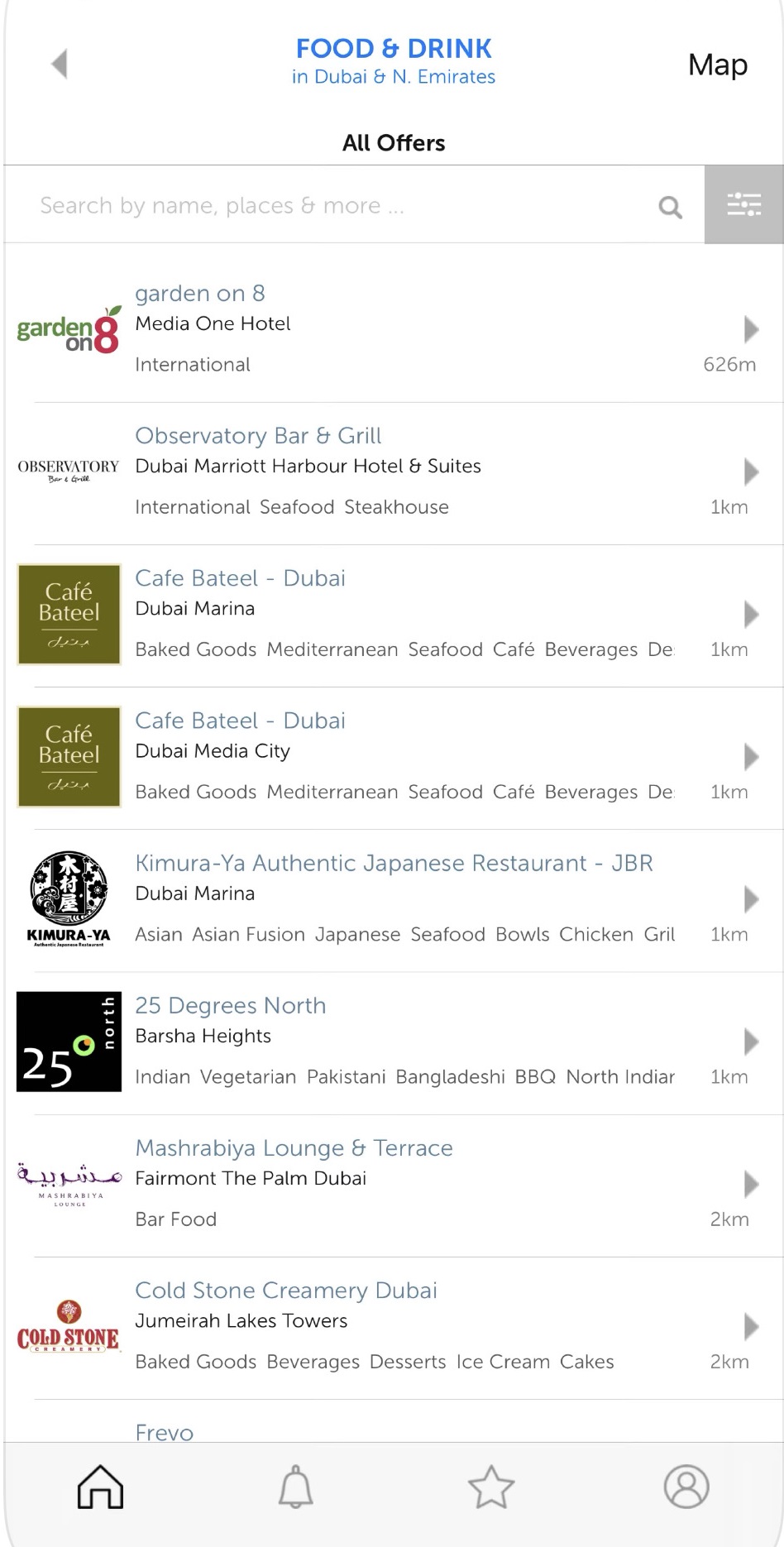The height and width of the screenshot is (1547, 784).
Task: Go back using the top-left arrow
Action: 59,64
